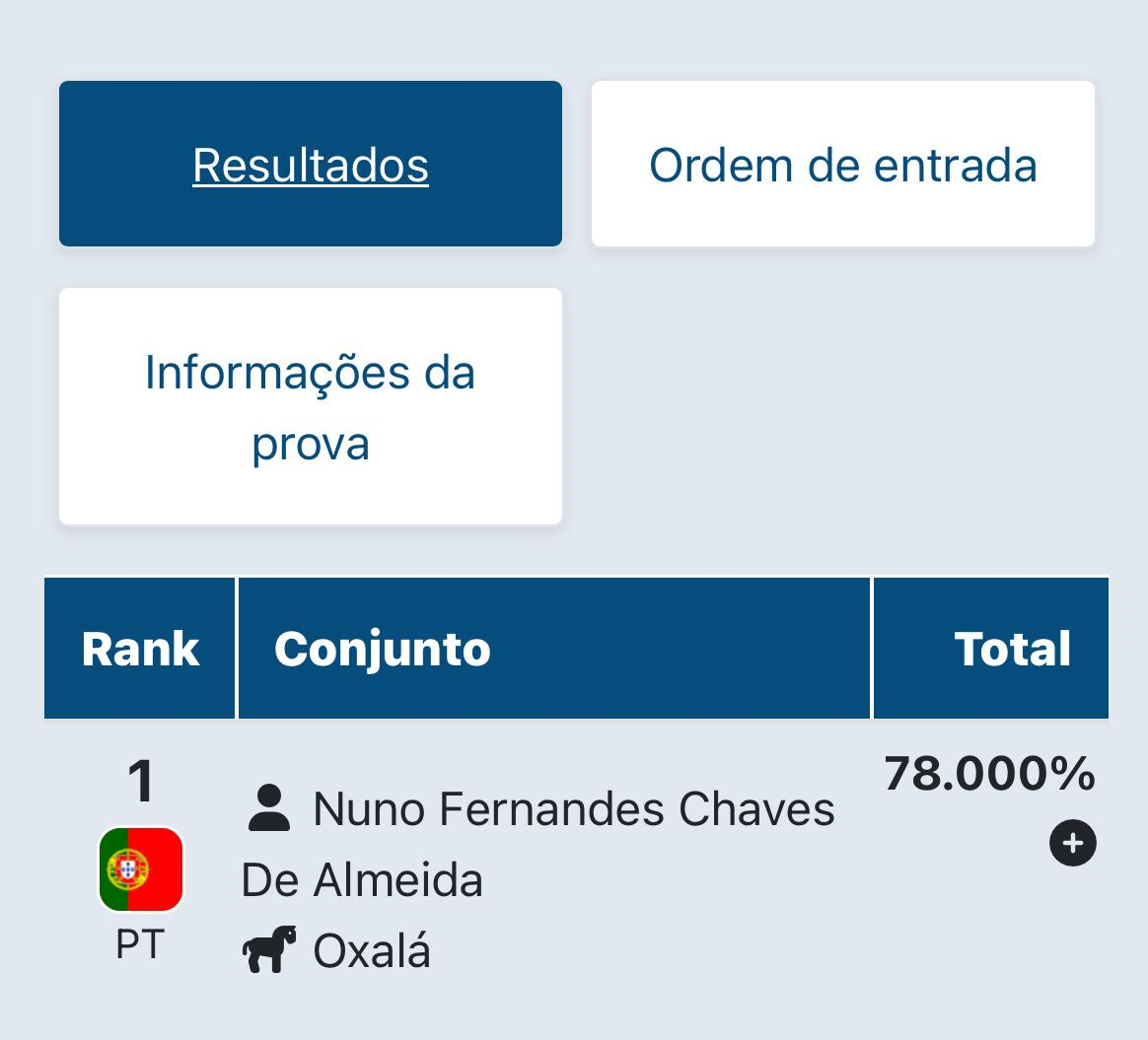Expand score details for Nuno Fernandes
Image resolution: width=1148 pixels, height=1040 pixels.
pyautogui.click(x=1072, y=843)
